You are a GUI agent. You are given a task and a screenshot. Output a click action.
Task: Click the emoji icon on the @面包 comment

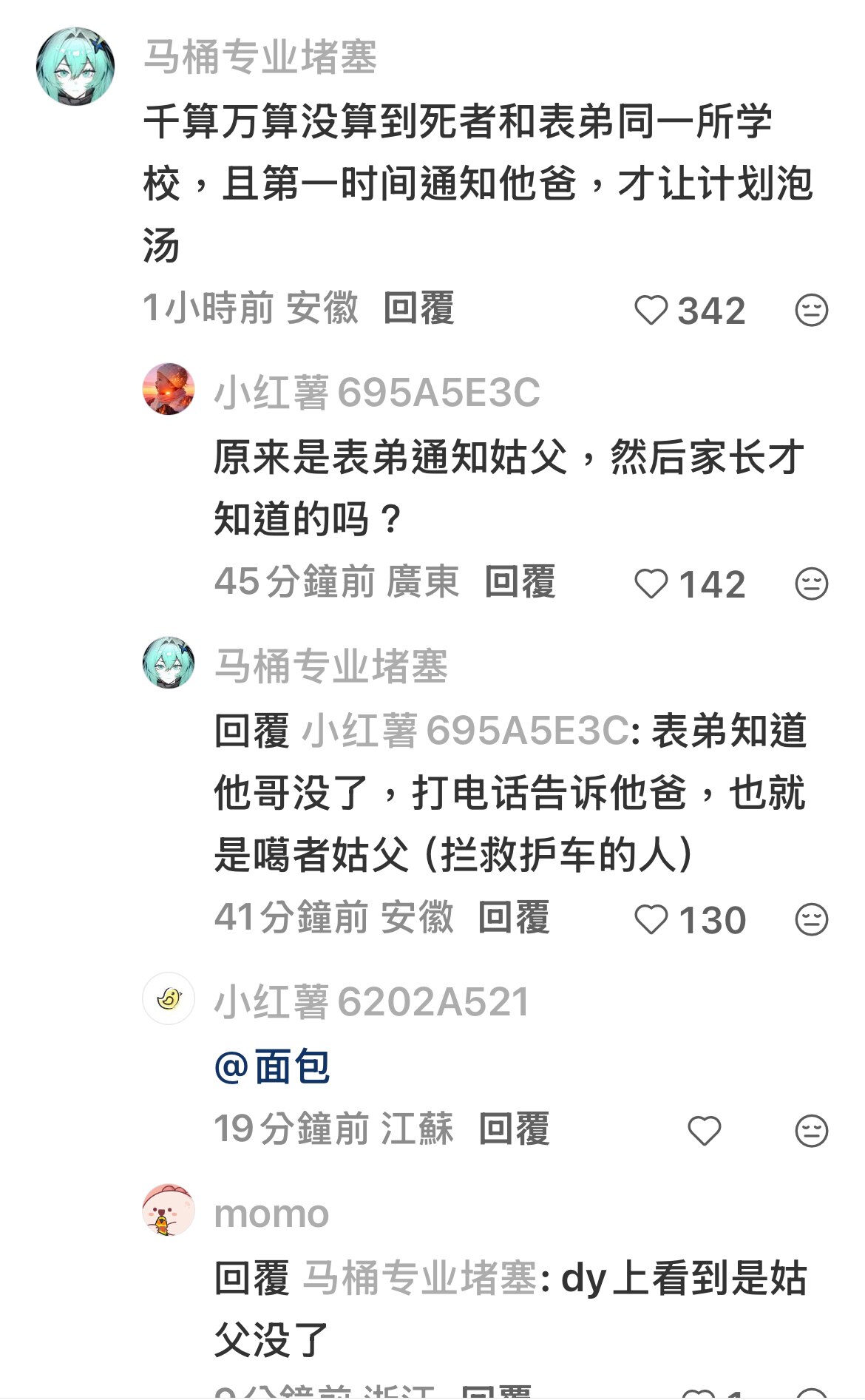(x=811, y=1130)
